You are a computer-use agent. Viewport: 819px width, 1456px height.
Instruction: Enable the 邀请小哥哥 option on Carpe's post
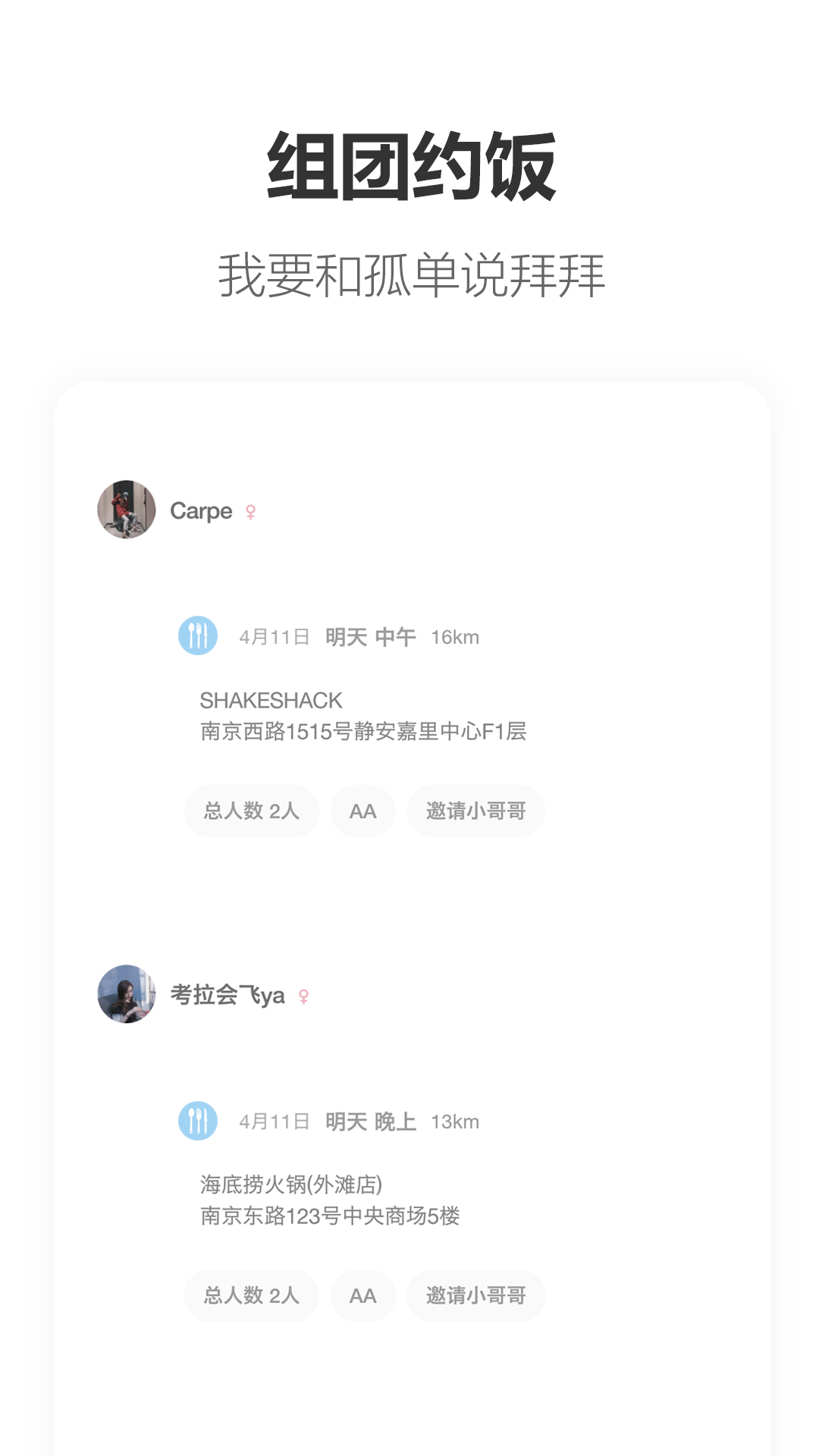click(x=475, y=811)
